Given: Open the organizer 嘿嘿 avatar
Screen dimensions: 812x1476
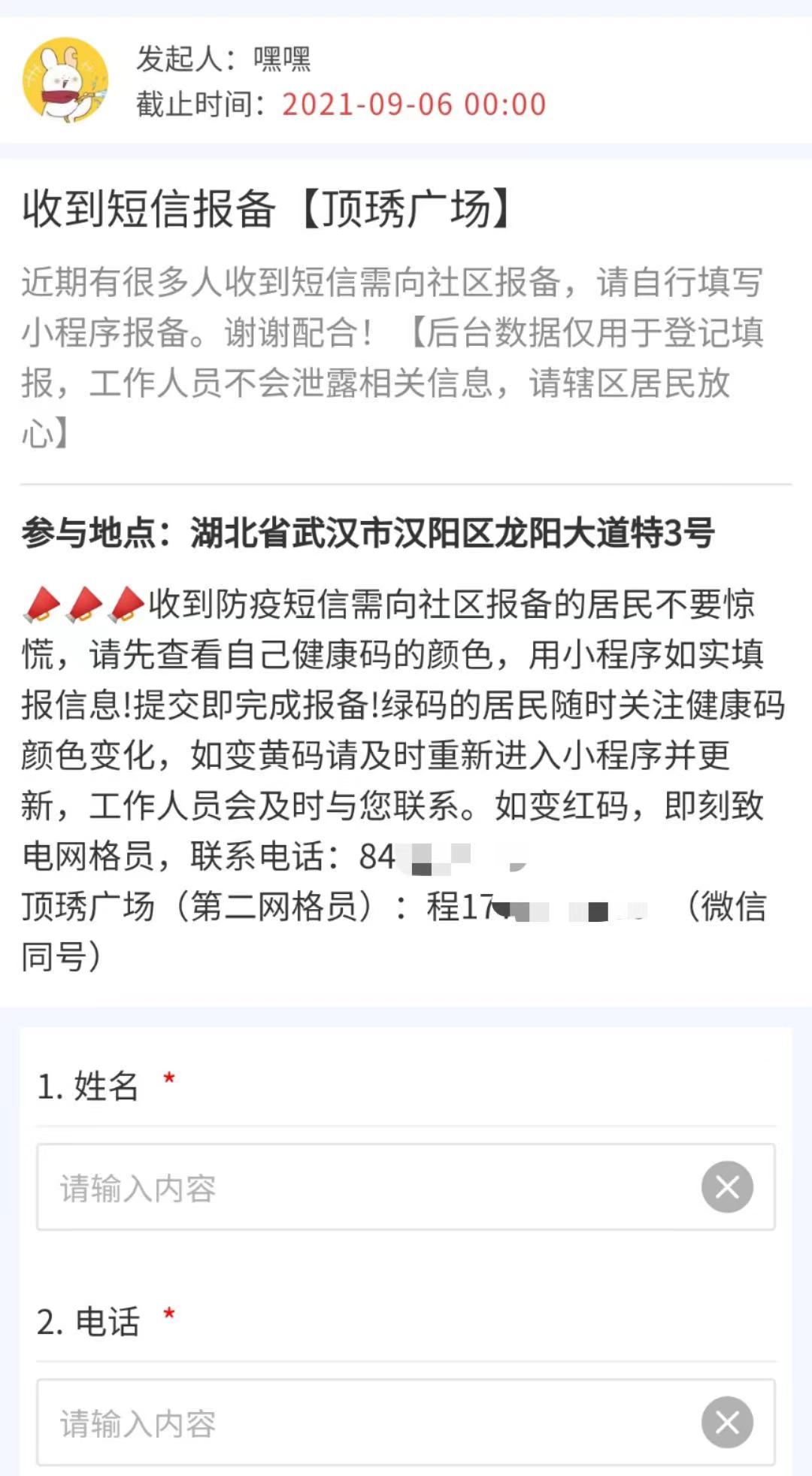Looking at the screenshot, I should (x=65, y=80).
